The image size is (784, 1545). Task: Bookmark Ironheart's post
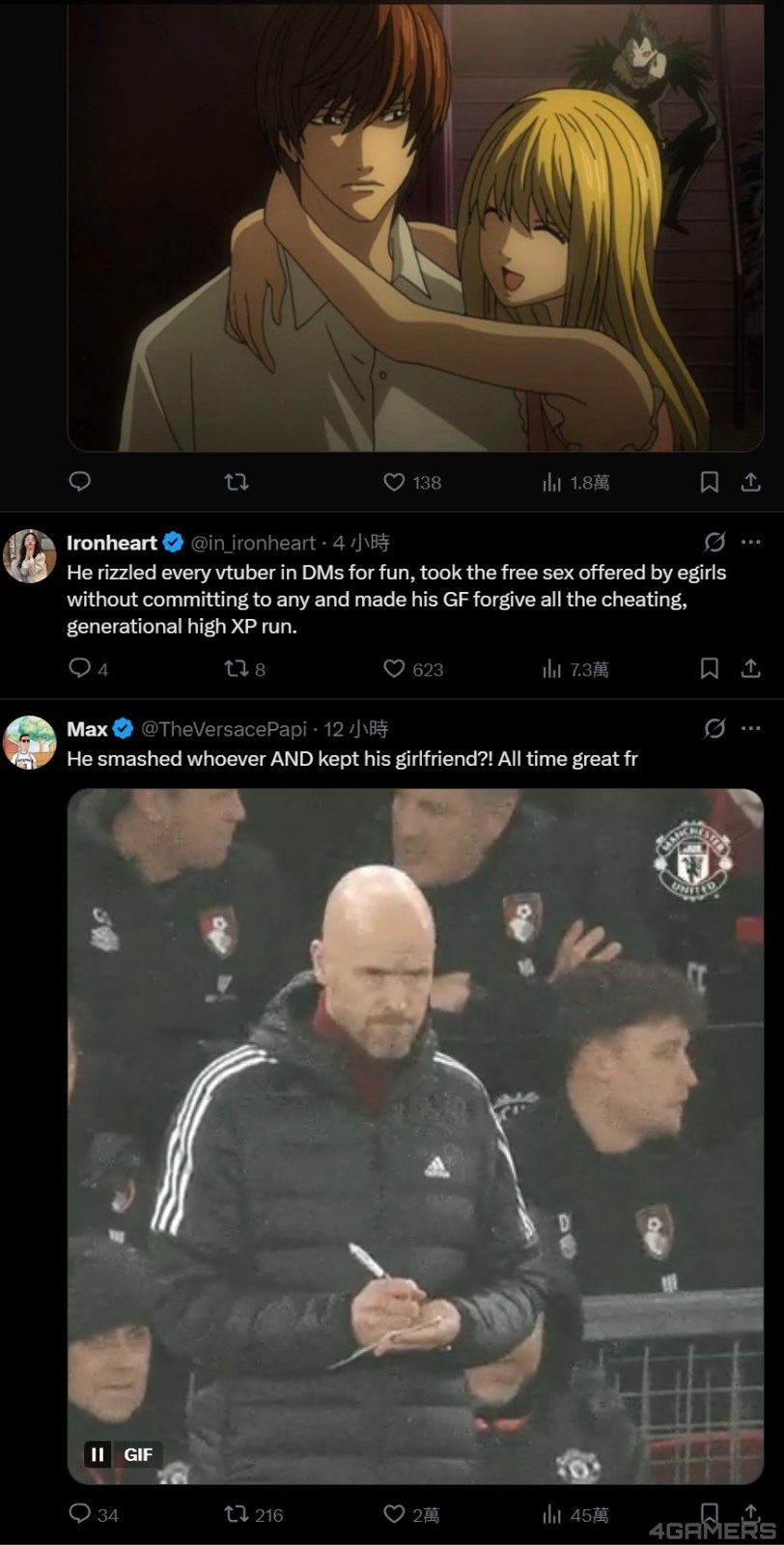(x=709, y=668)
